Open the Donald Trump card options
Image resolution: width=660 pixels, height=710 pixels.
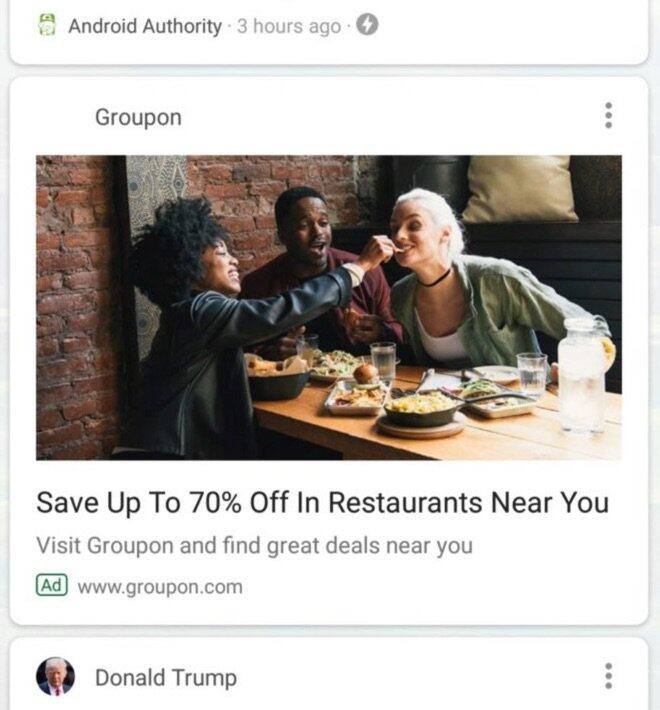click(607, 677)
